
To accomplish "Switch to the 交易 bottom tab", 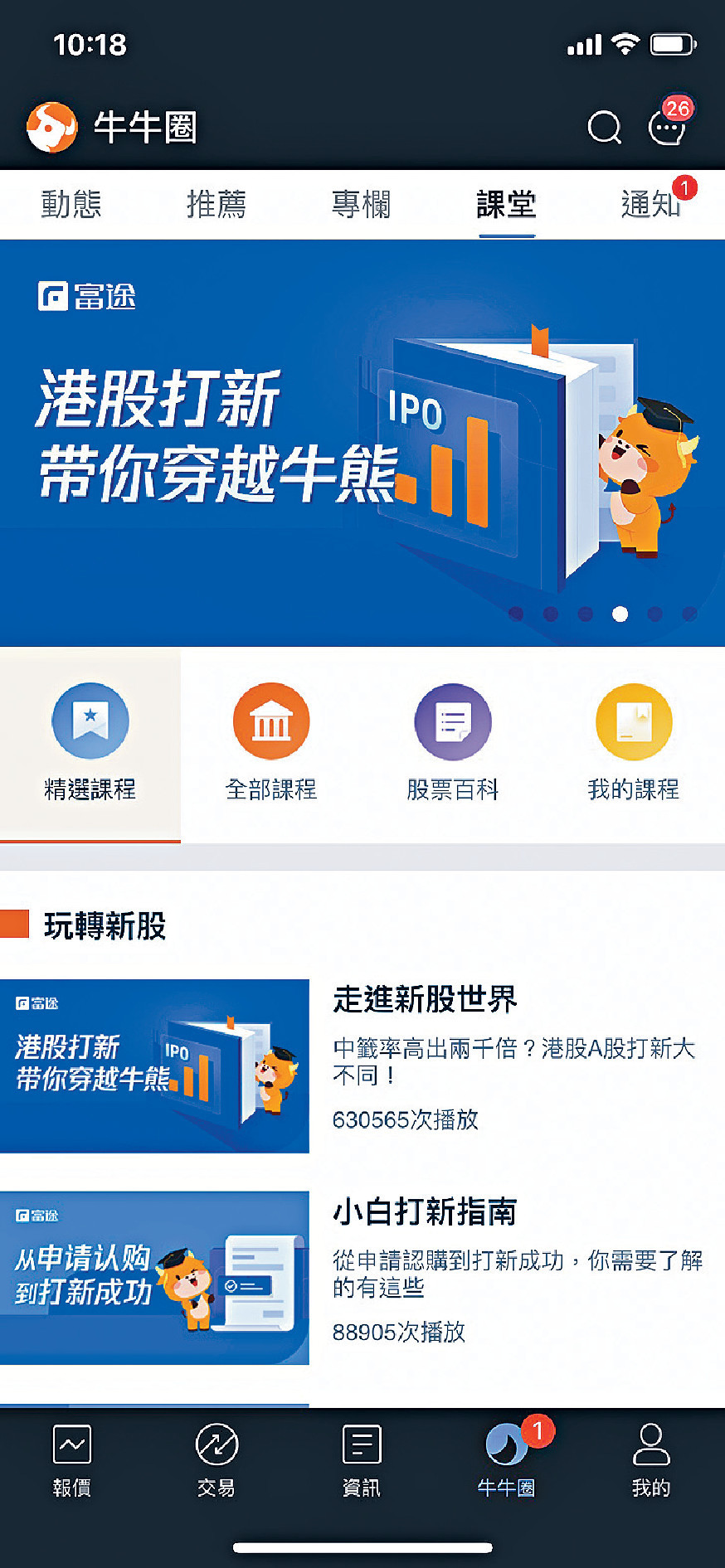I will click(x=217, y=1461).
